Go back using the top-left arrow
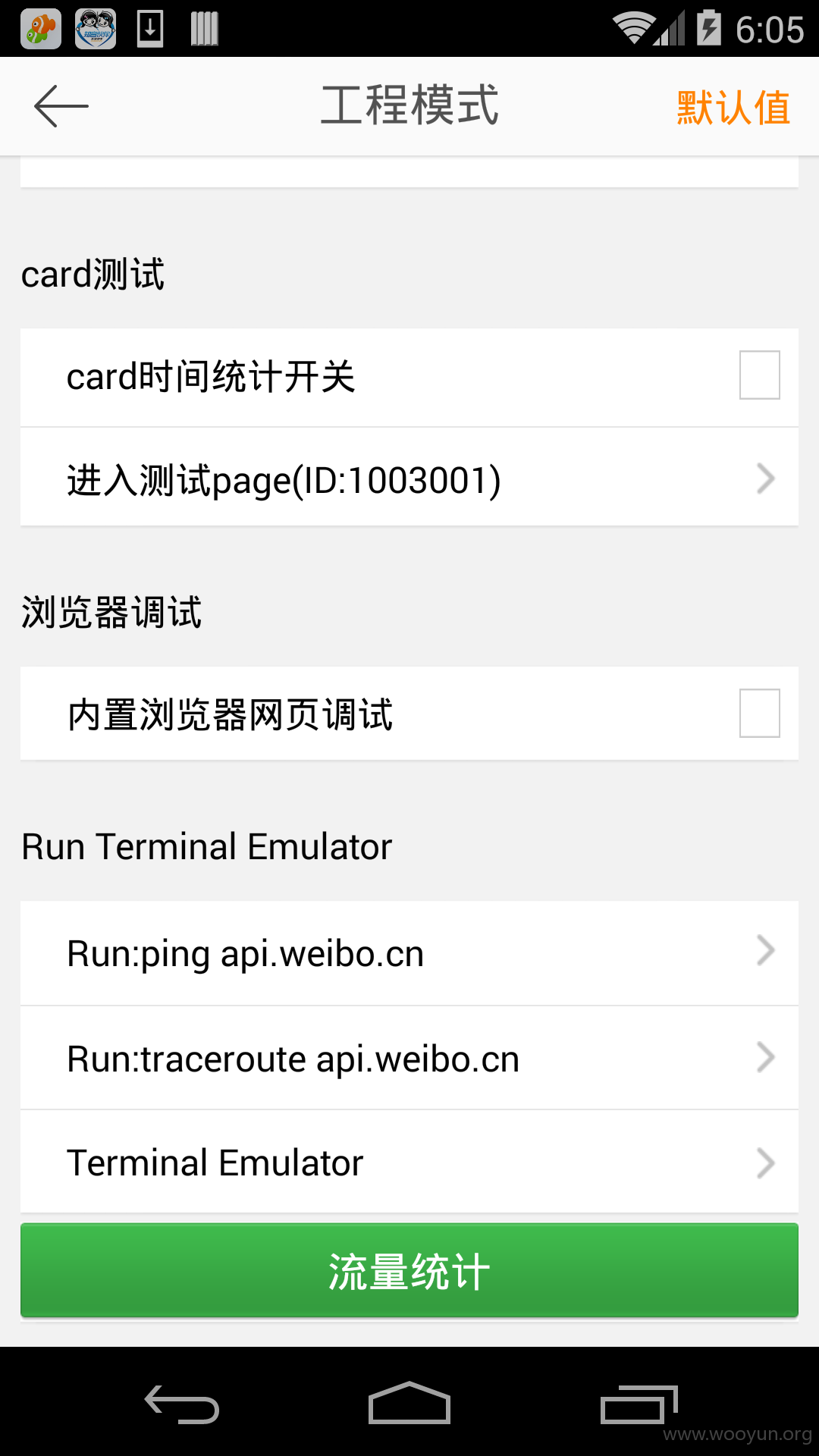 pyautogui.click(x=61, y=106)
